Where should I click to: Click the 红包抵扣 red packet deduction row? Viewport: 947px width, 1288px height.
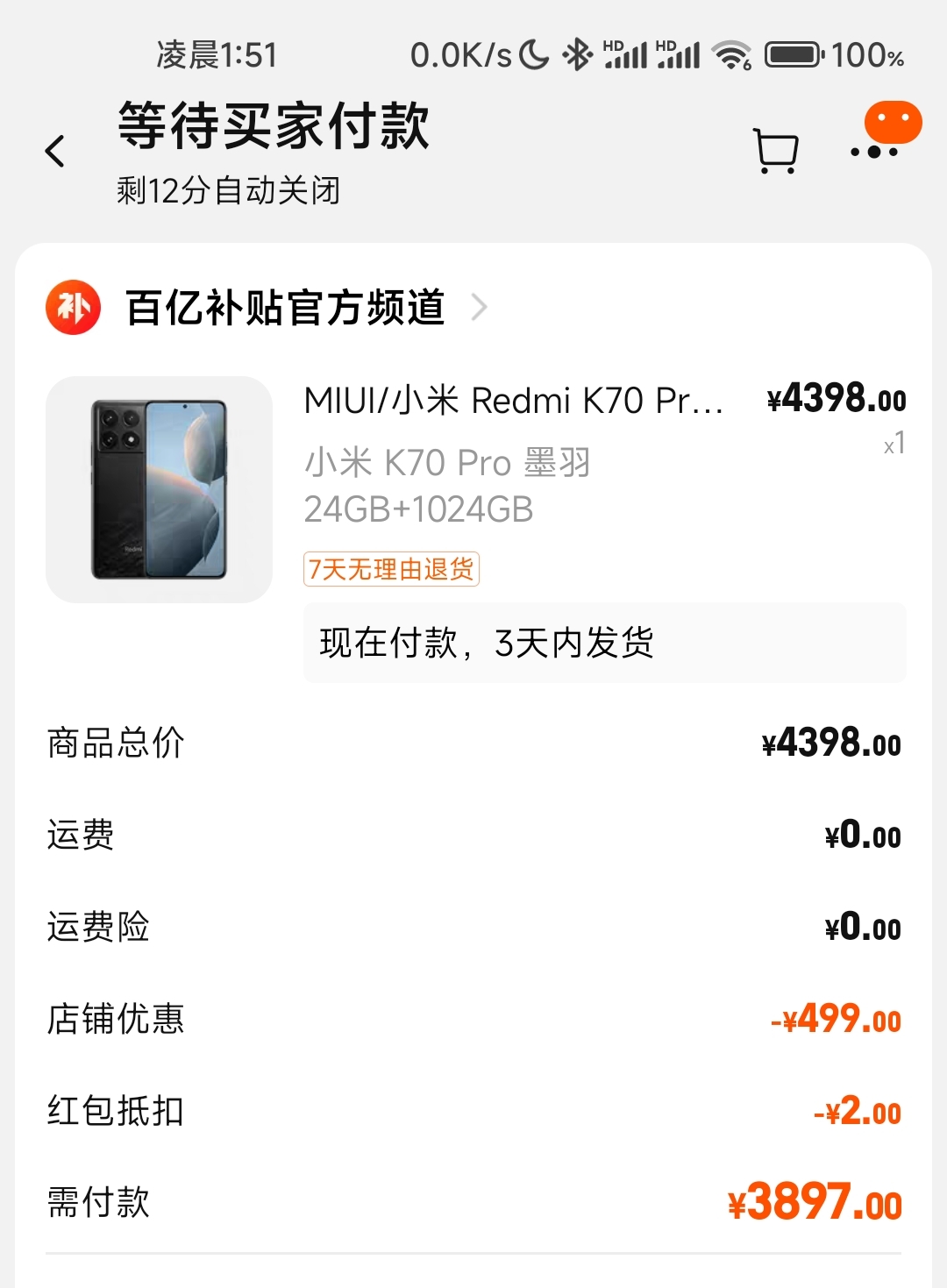click(473, 1110)
